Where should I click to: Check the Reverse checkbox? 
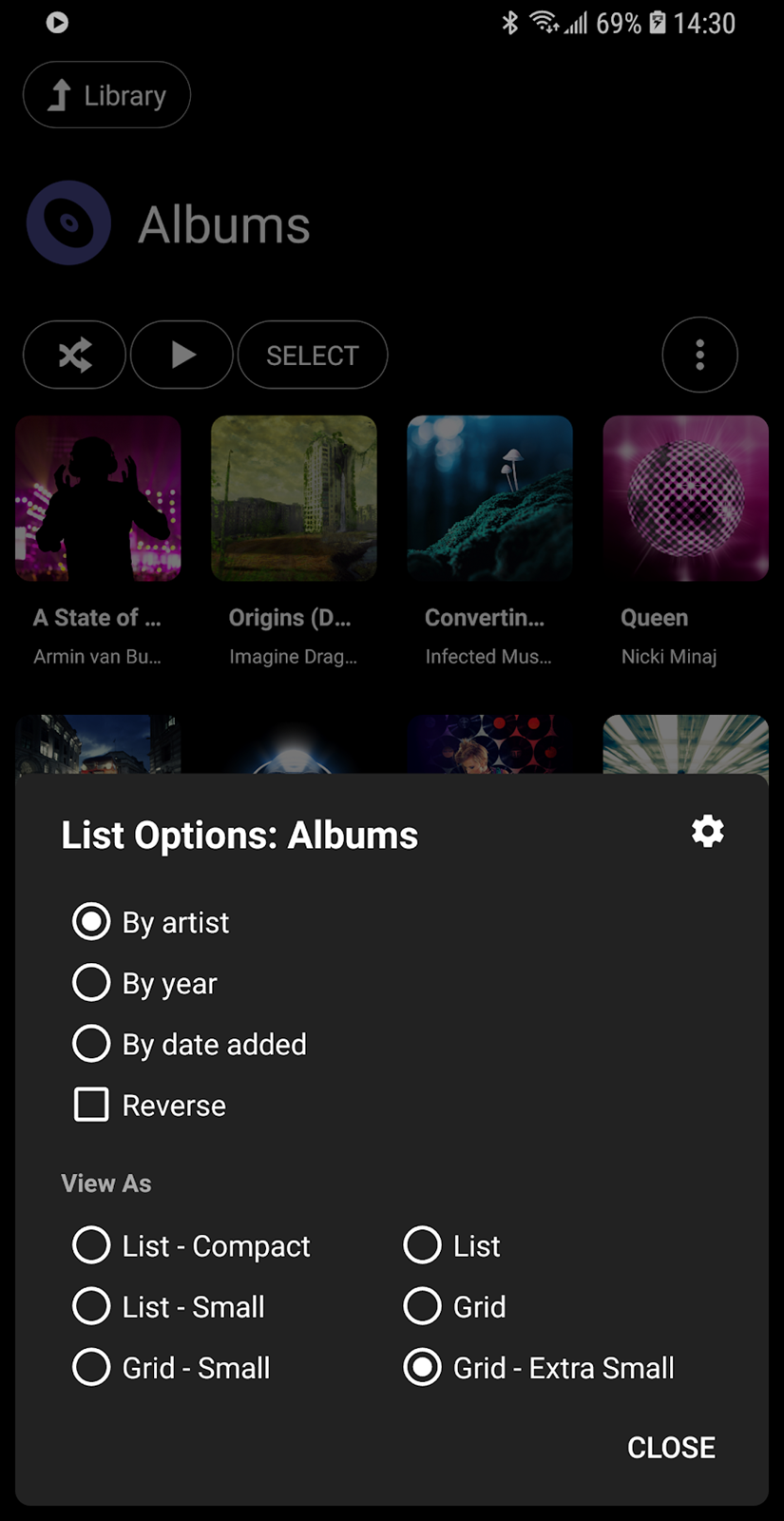point(149,1105)
